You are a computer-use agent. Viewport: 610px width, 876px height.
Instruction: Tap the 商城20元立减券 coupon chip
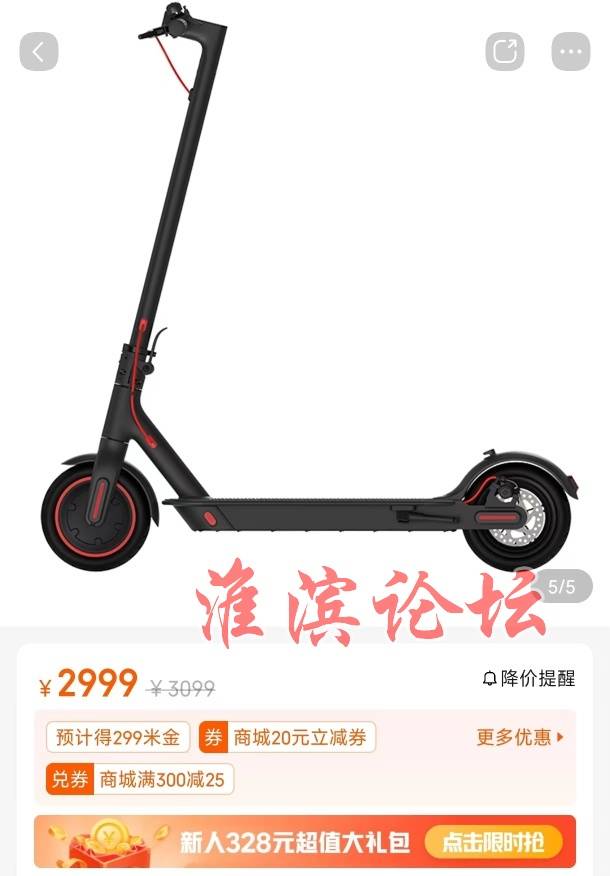pyautogui.click(x=288, y=739)
